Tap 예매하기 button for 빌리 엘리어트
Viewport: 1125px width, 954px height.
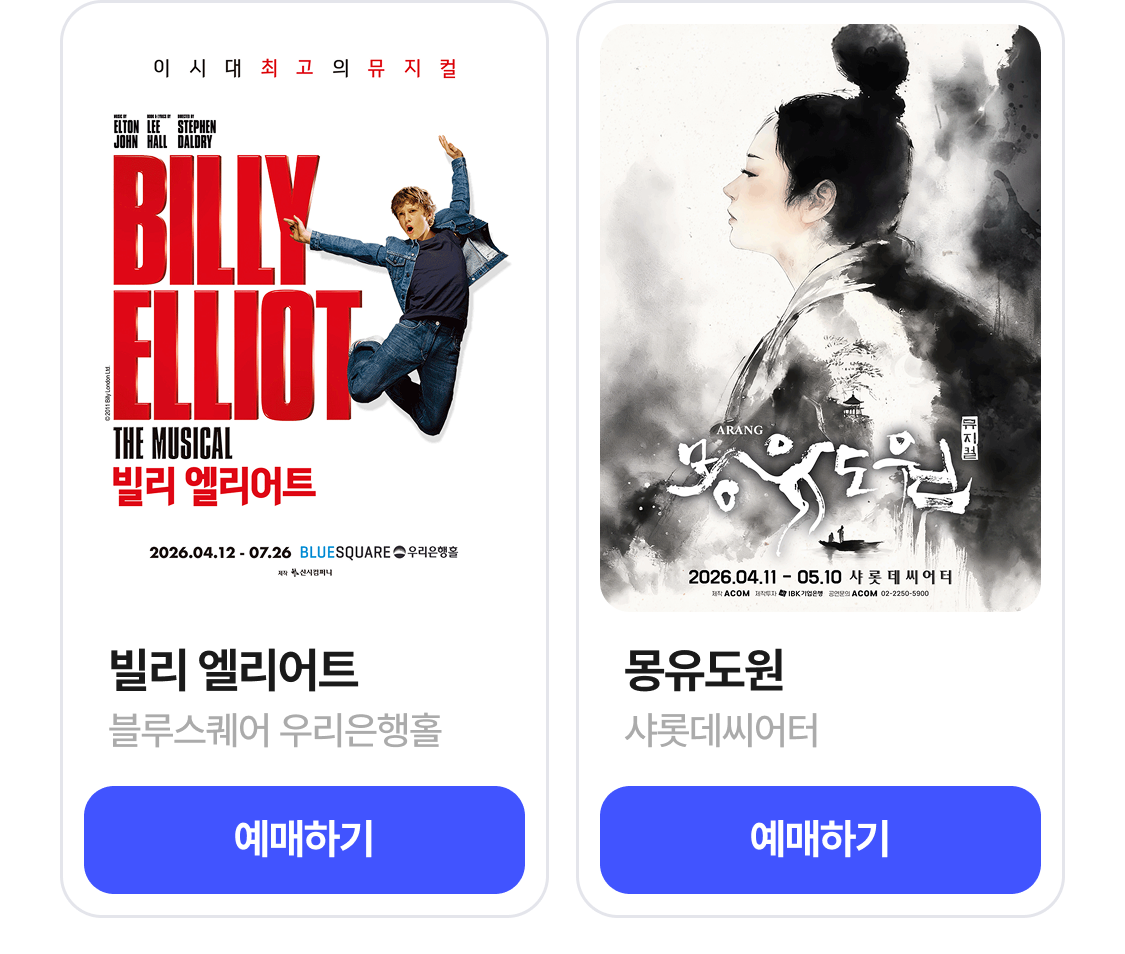point(304,839)
